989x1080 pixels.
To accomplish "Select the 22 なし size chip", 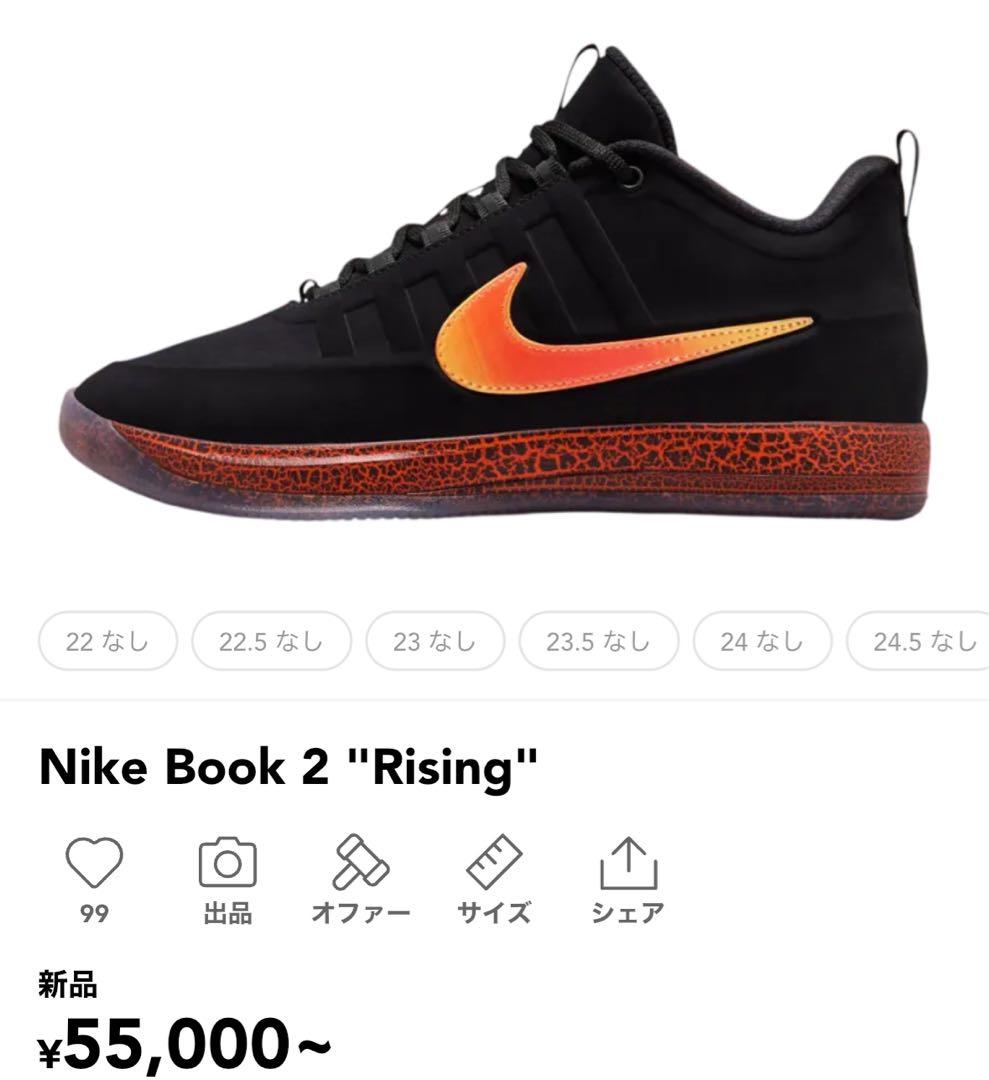I will (106, 640).
